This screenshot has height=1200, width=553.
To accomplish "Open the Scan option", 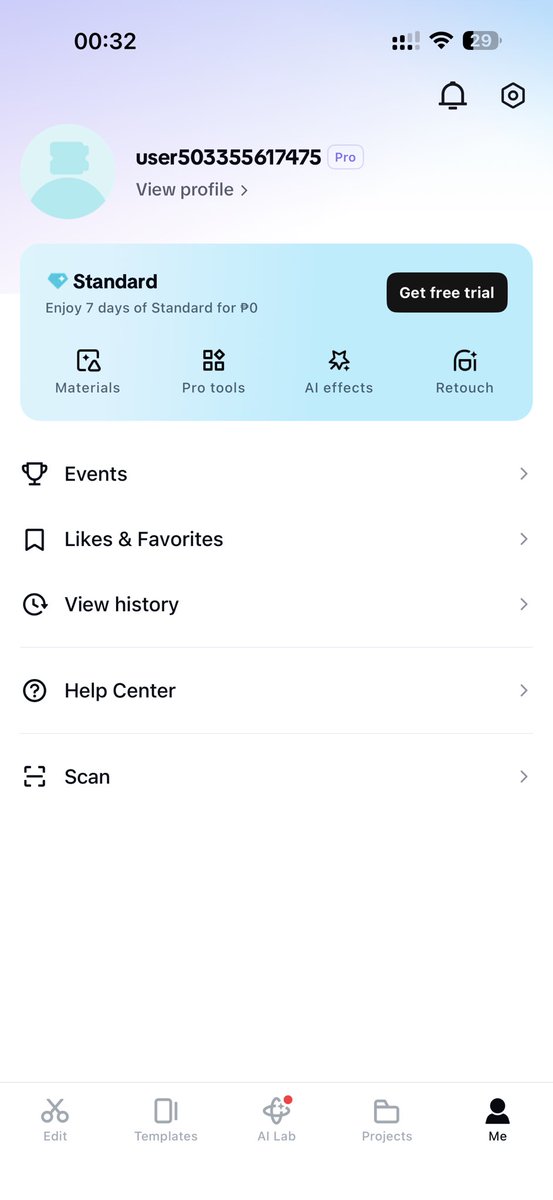I will coord(276,776).
